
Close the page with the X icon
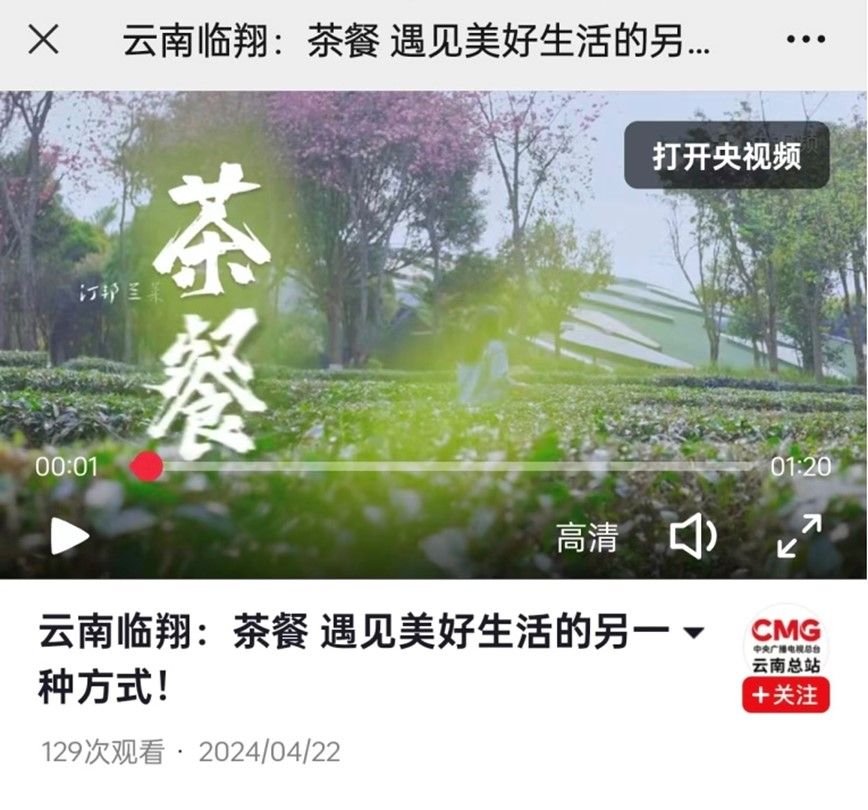(x=43, y=41)
